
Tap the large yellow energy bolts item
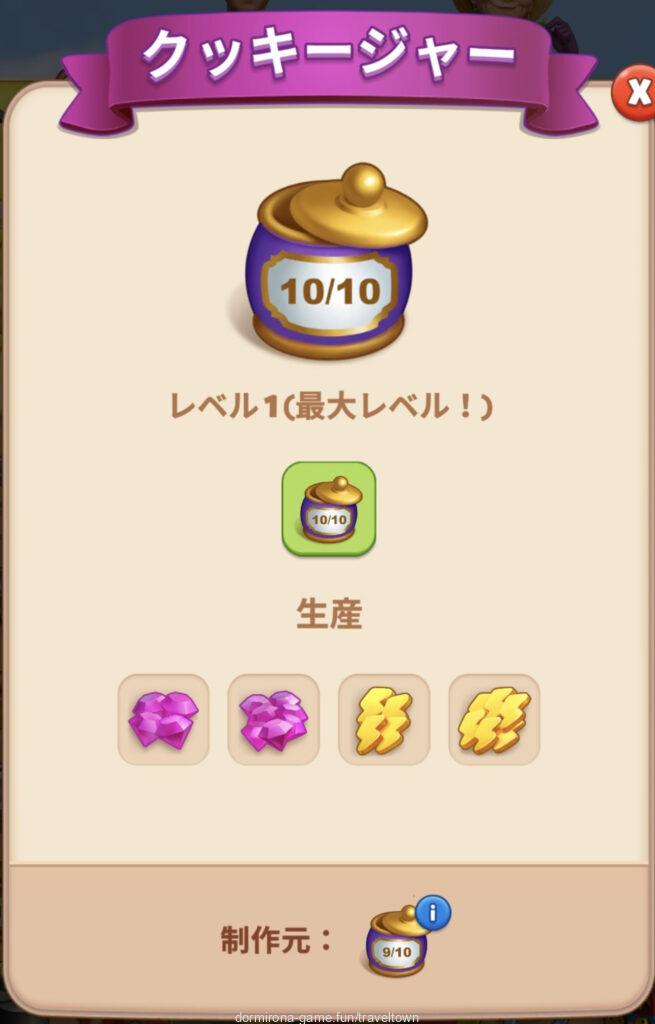coord(494,719)
